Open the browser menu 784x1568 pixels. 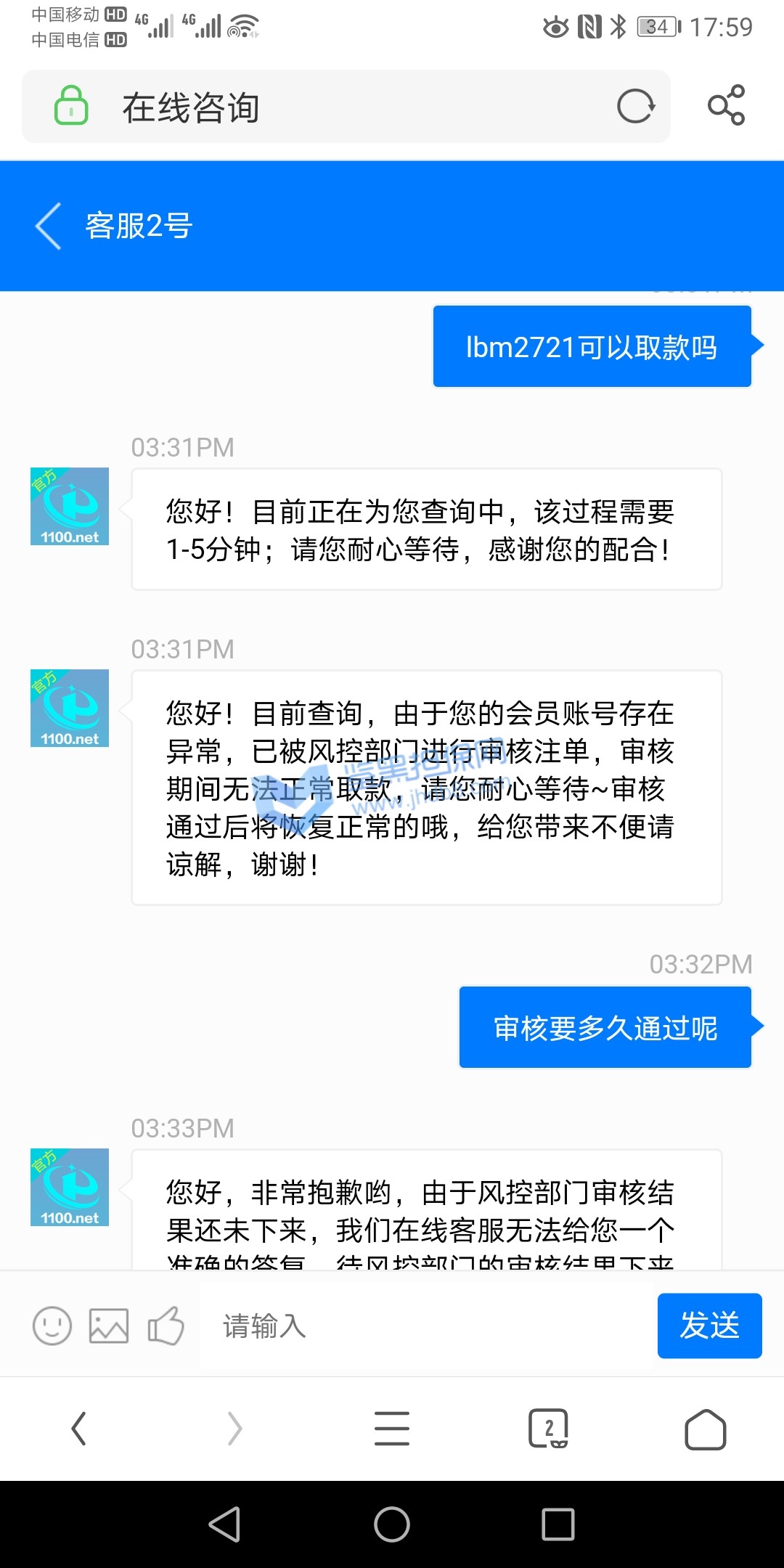pyautogui.click(x=392, y=1429)
